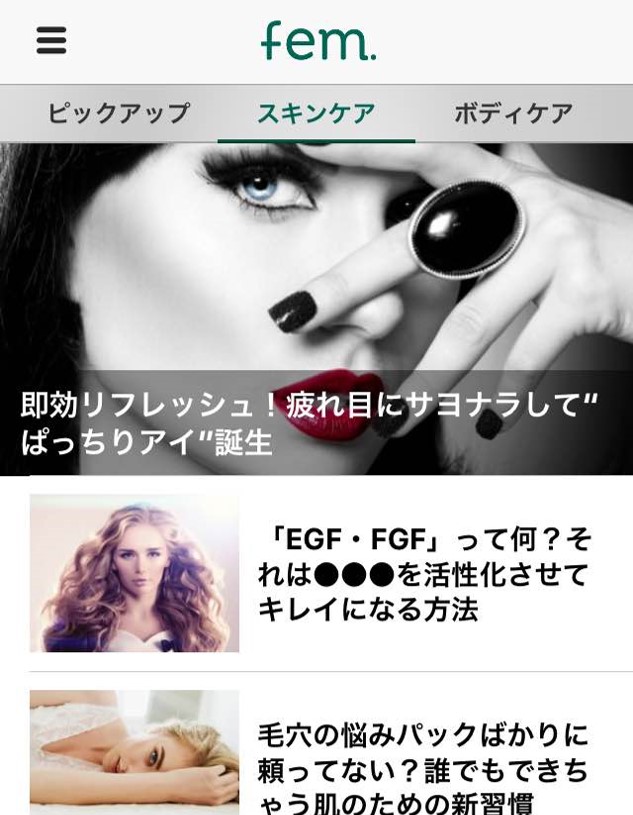The image size is (633, 815).
Task: Switch to the ピックアップ tab
Action: (118, 114)
